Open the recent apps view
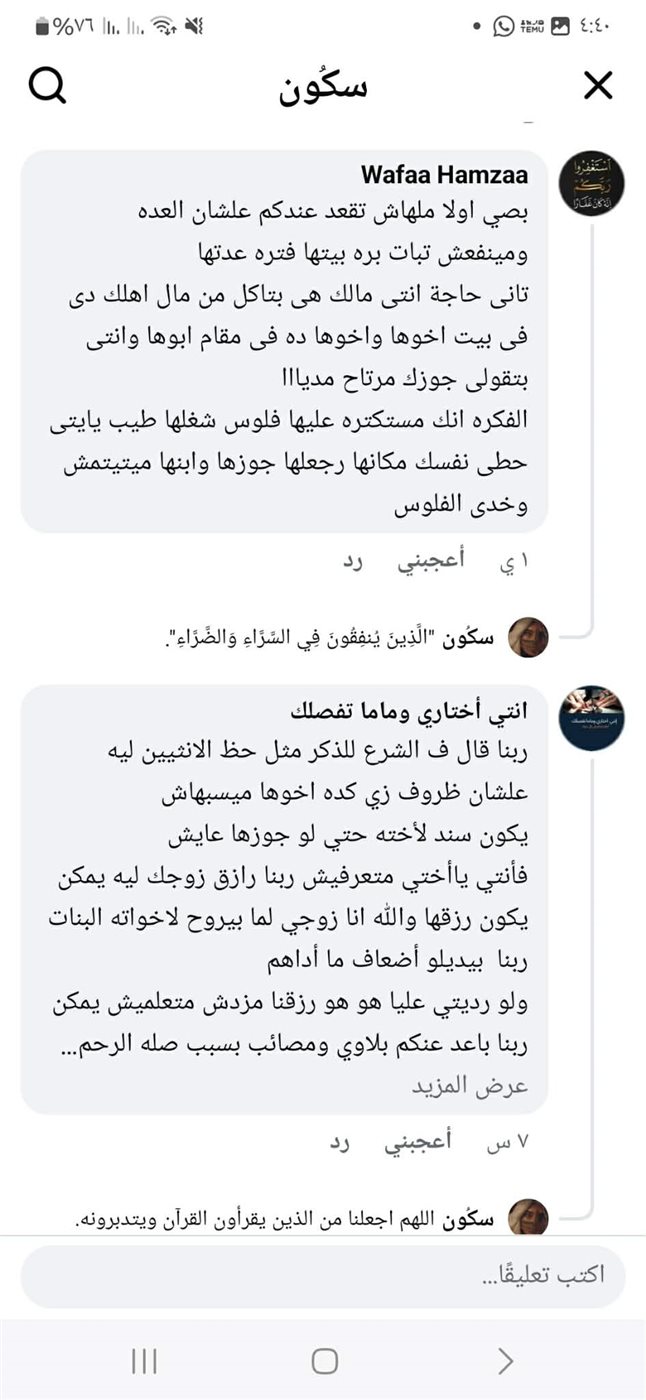 145,1360
